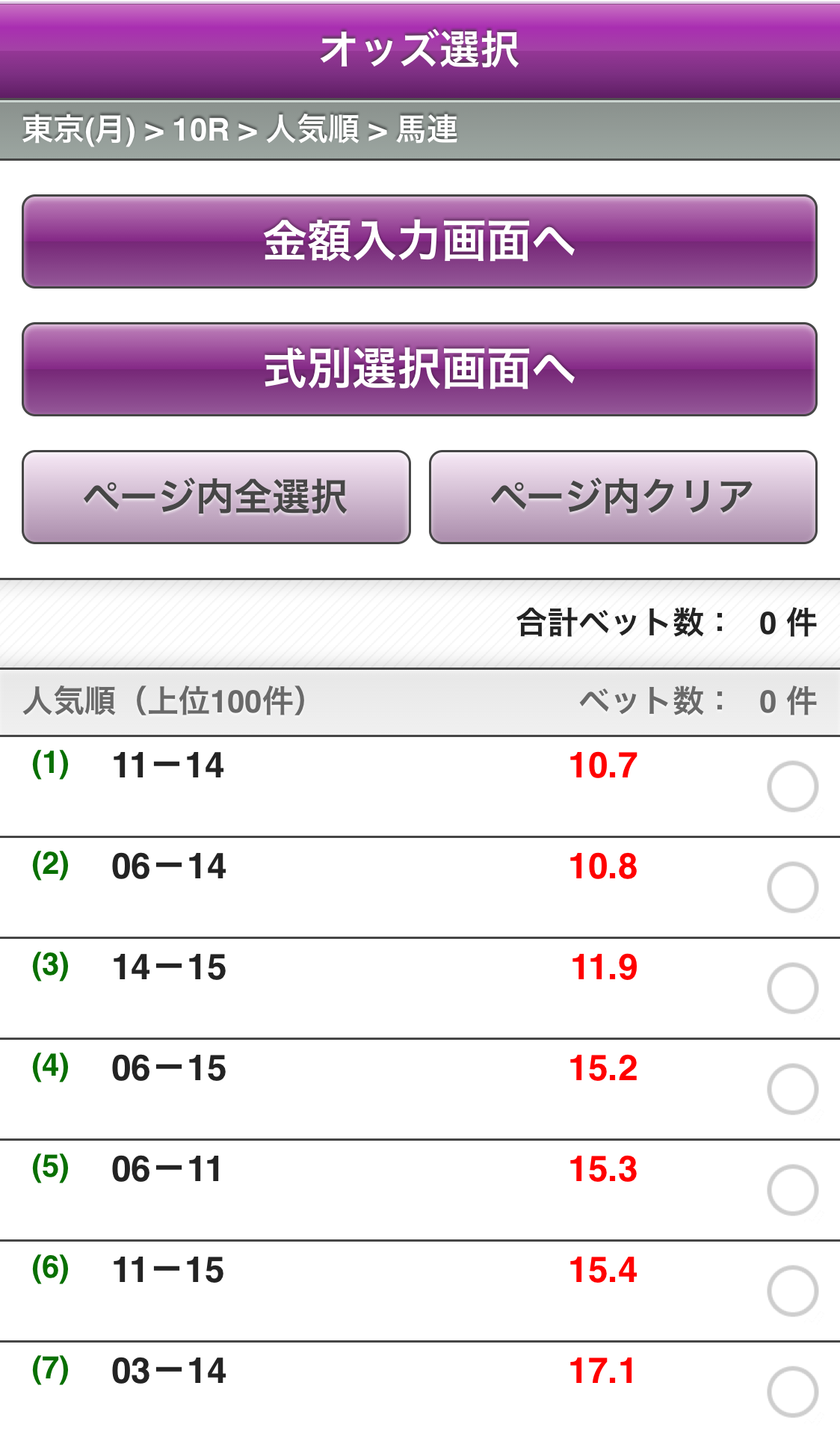Click 人気順 in the breadcrumb
The width and height of the screenshot is (840, 1433).
[x=314, y=129]
